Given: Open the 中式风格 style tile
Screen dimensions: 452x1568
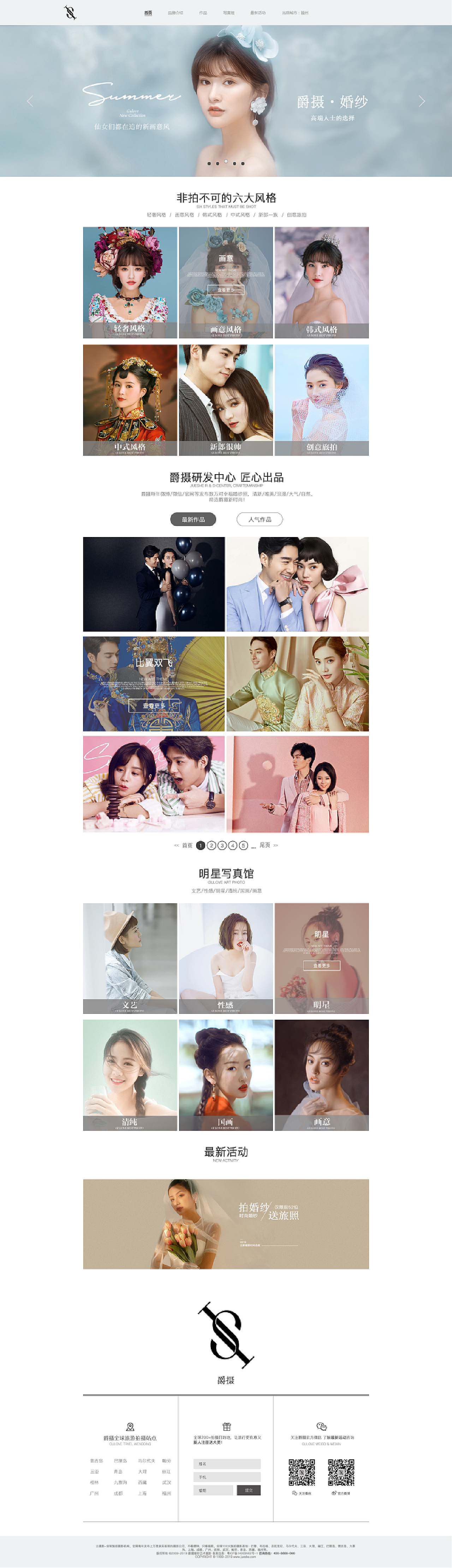Looking at the screenshot, I should [x=130, y=400].
